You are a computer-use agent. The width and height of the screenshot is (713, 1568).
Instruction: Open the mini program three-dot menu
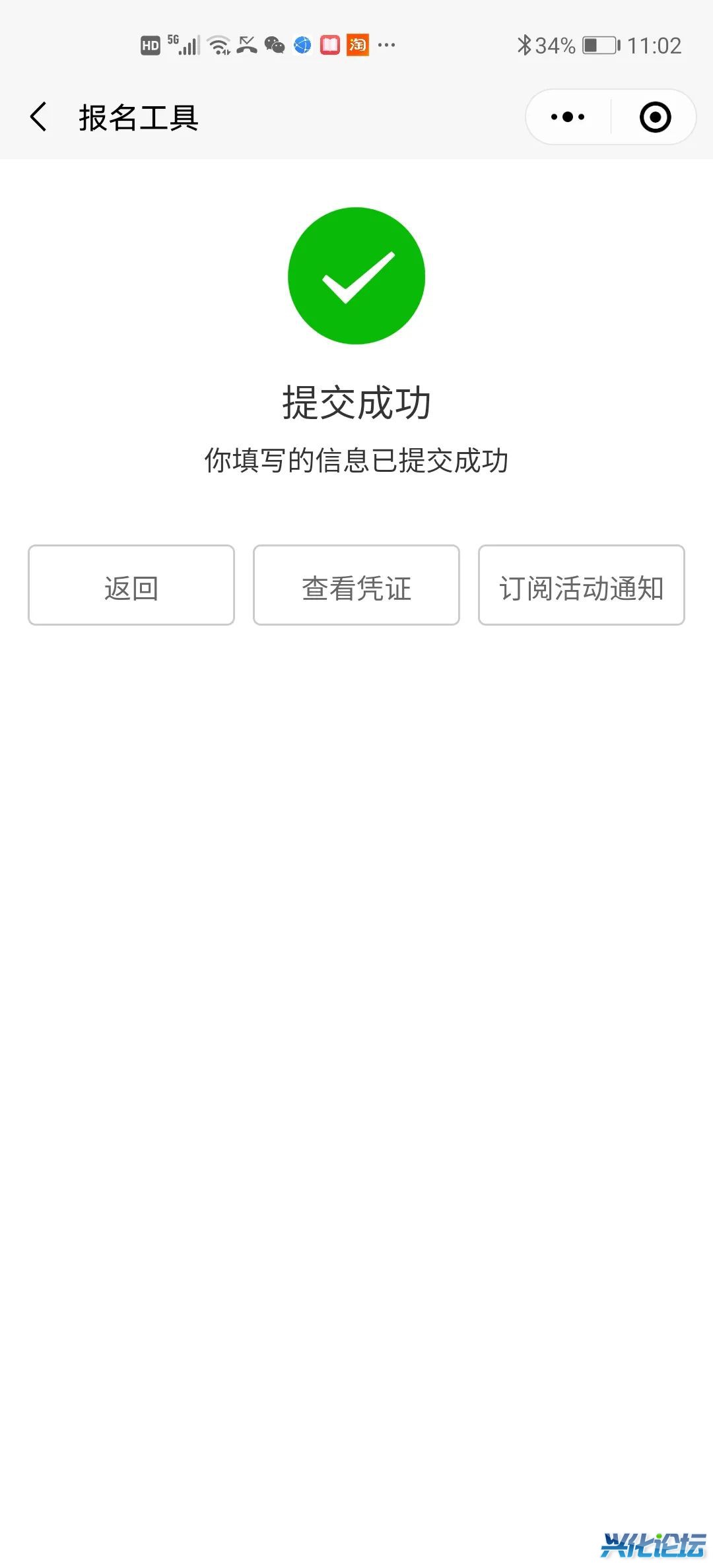click(x=568, y=117)
